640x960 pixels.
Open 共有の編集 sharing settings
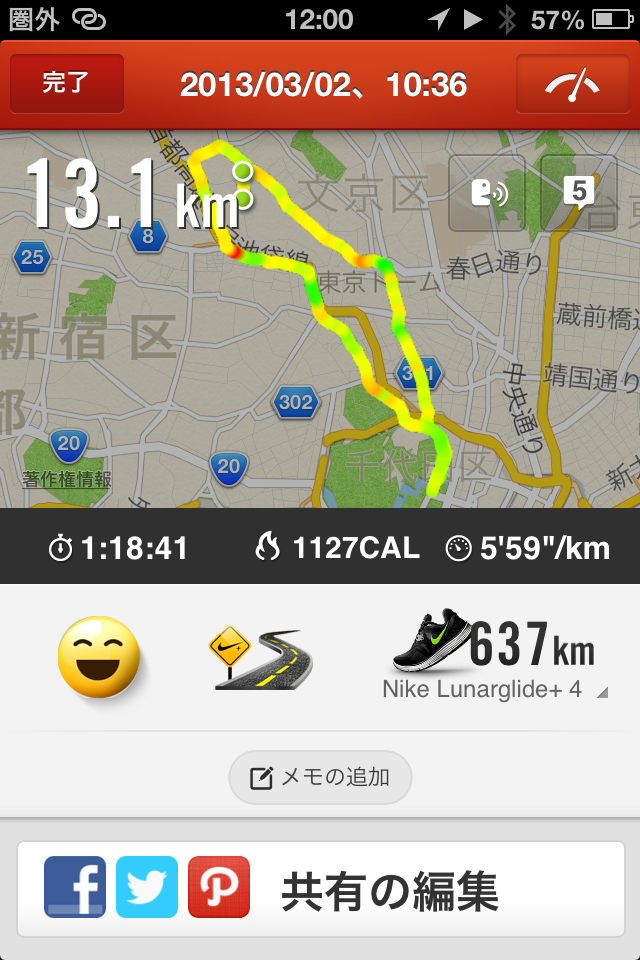click(x=320, y=888)
